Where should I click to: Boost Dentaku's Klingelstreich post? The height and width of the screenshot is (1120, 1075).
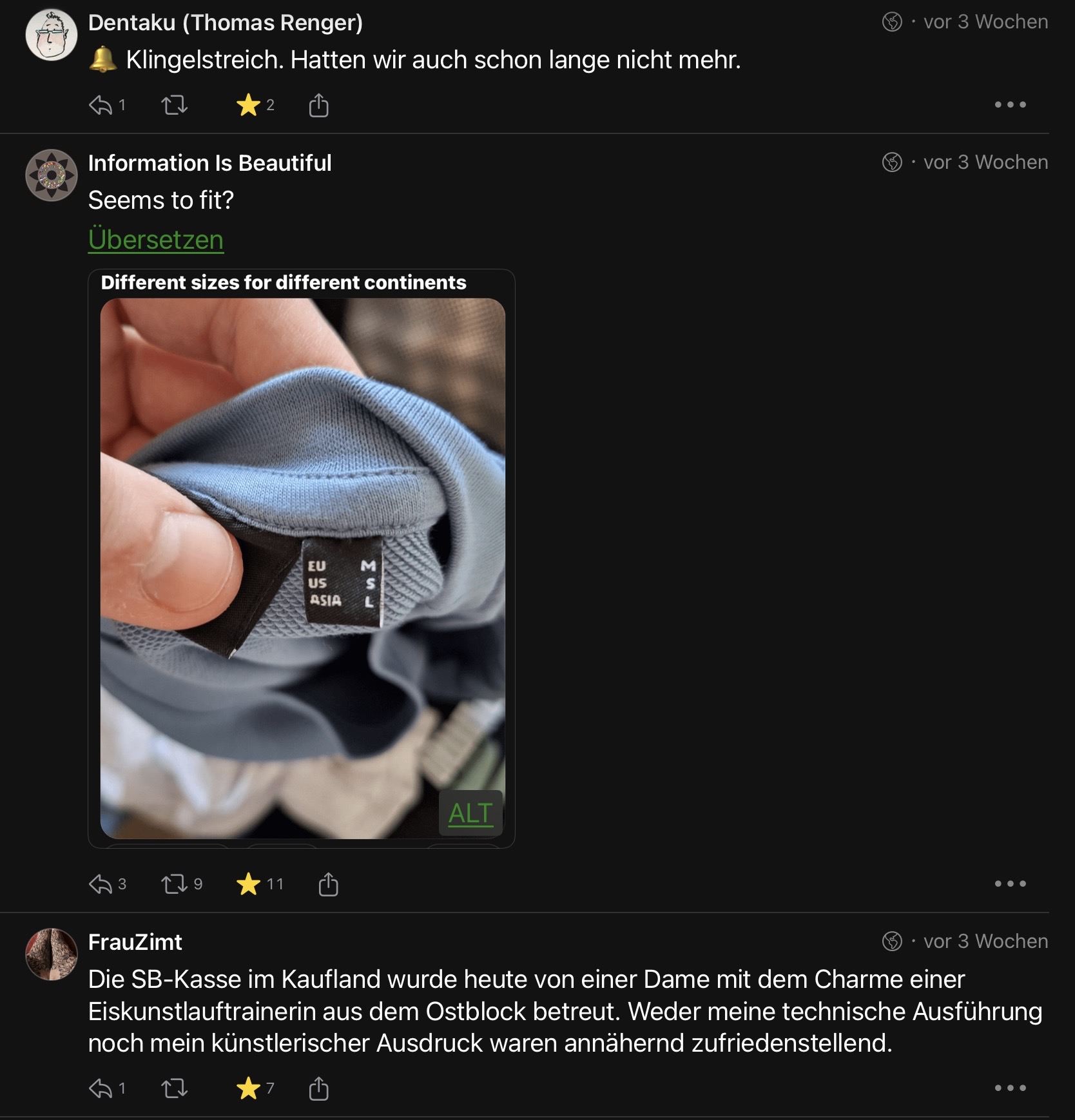tap(174, 105)
